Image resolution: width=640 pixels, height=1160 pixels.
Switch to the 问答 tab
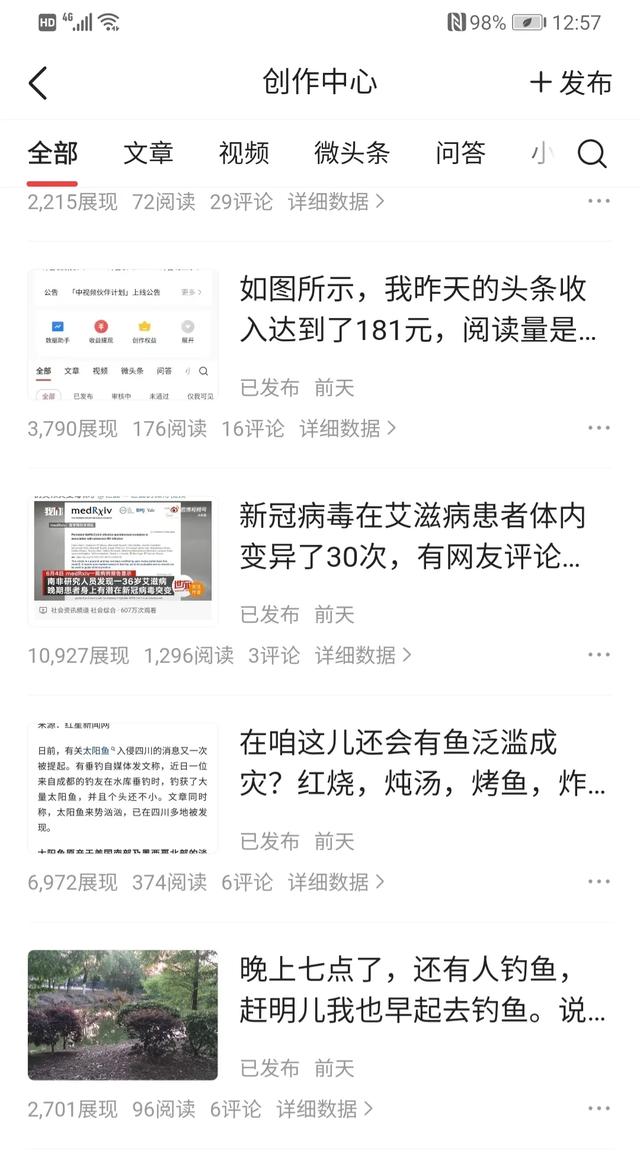point(460,153)
